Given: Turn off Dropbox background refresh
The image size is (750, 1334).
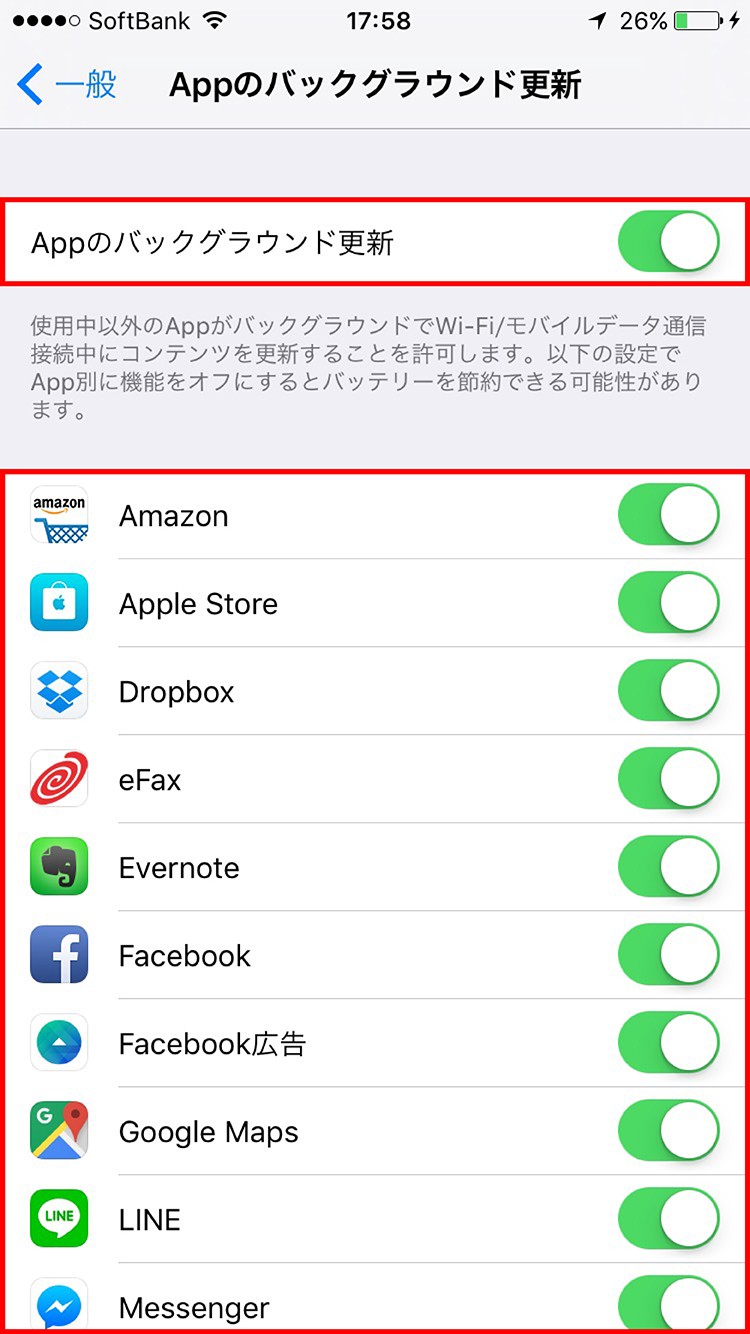Looking at the screenshot, I should pos(667,691).
